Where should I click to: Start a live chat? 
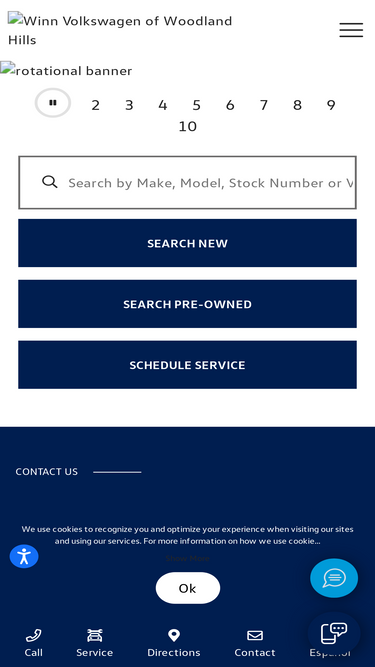tap(334, 578)
